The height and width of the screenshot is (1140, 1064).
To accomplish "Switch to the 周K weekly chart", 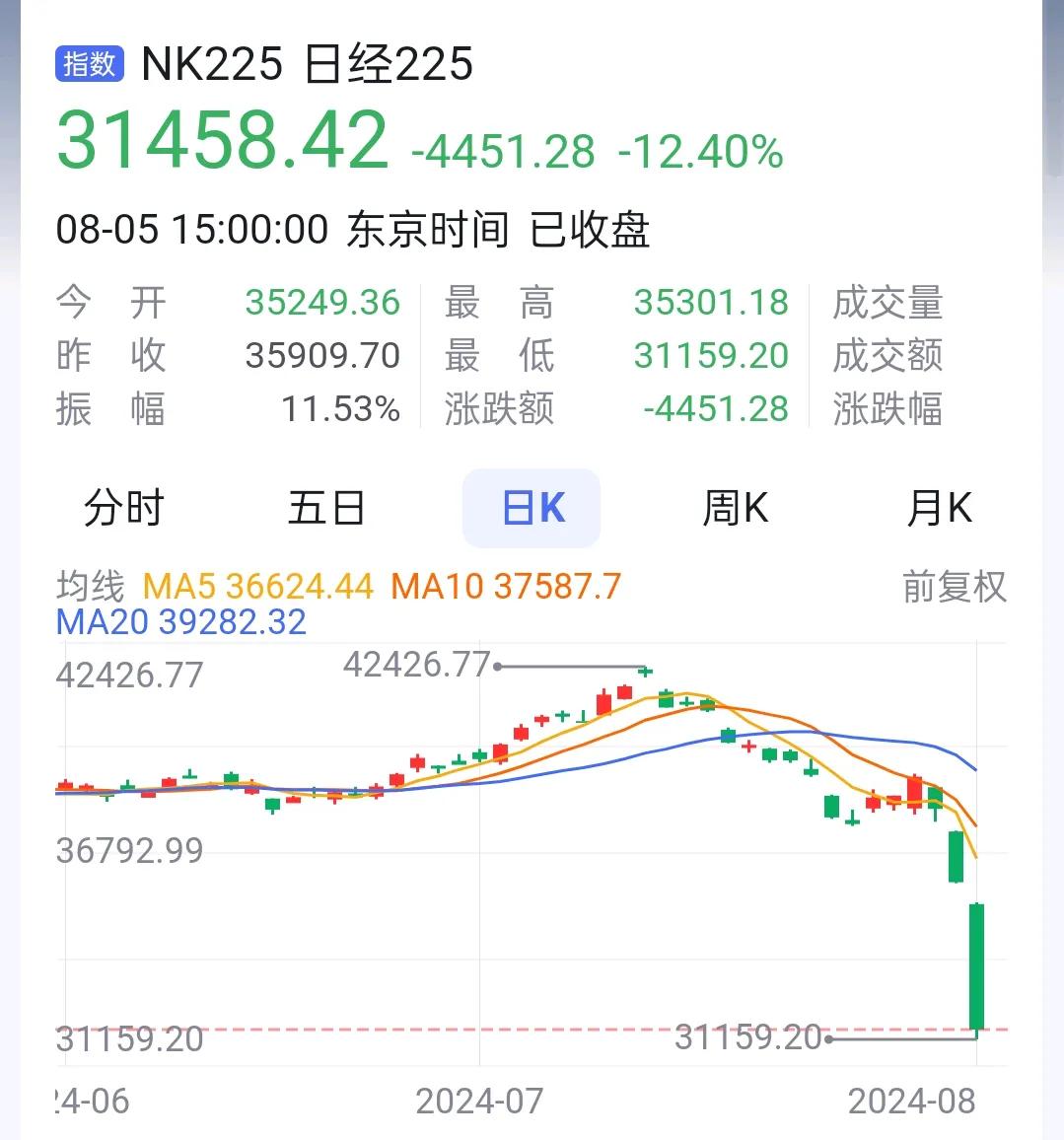I will (x=735, y=509).
